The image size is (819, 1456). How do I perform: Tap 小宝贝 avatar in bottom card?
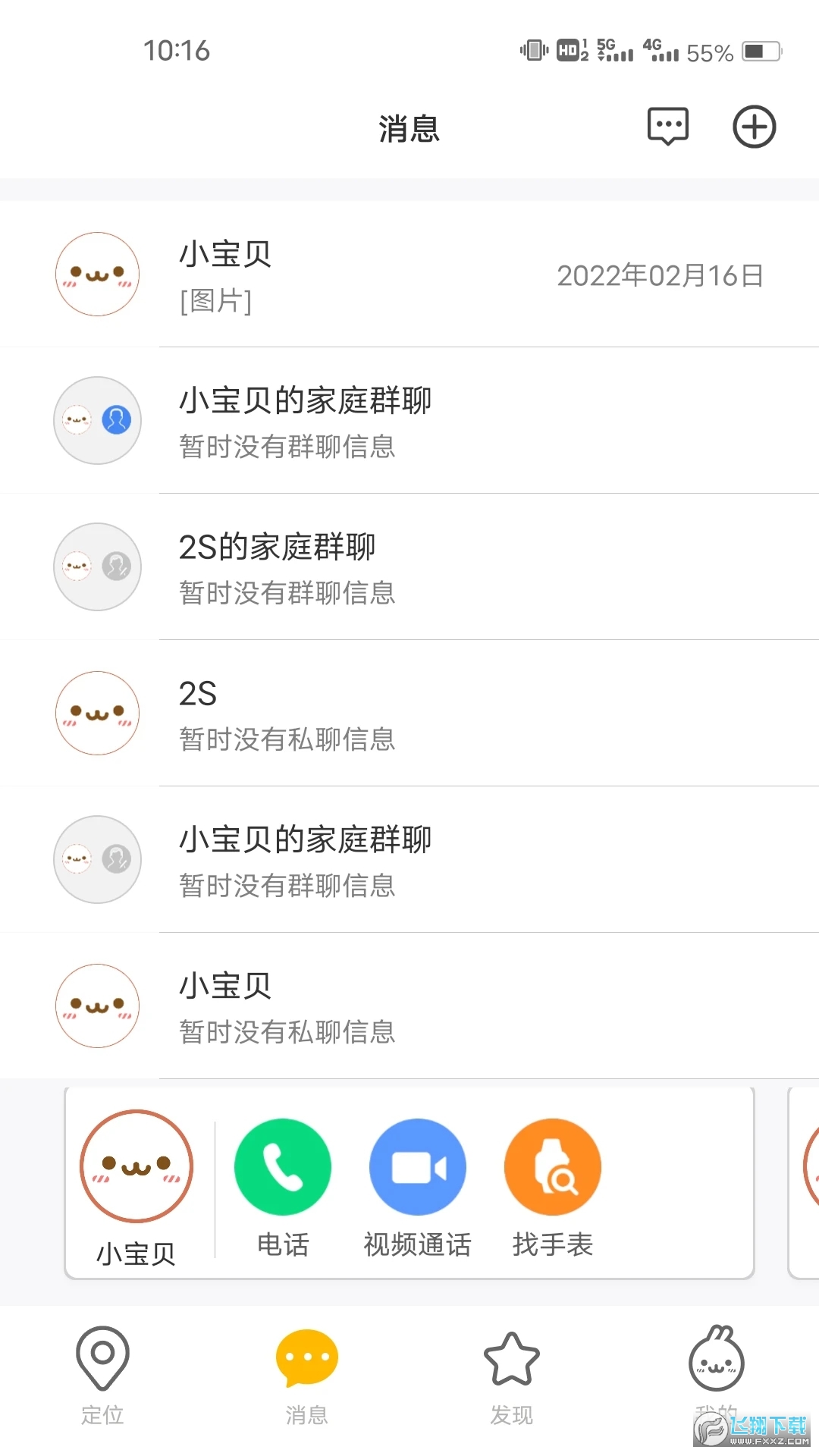point(136,1166)
